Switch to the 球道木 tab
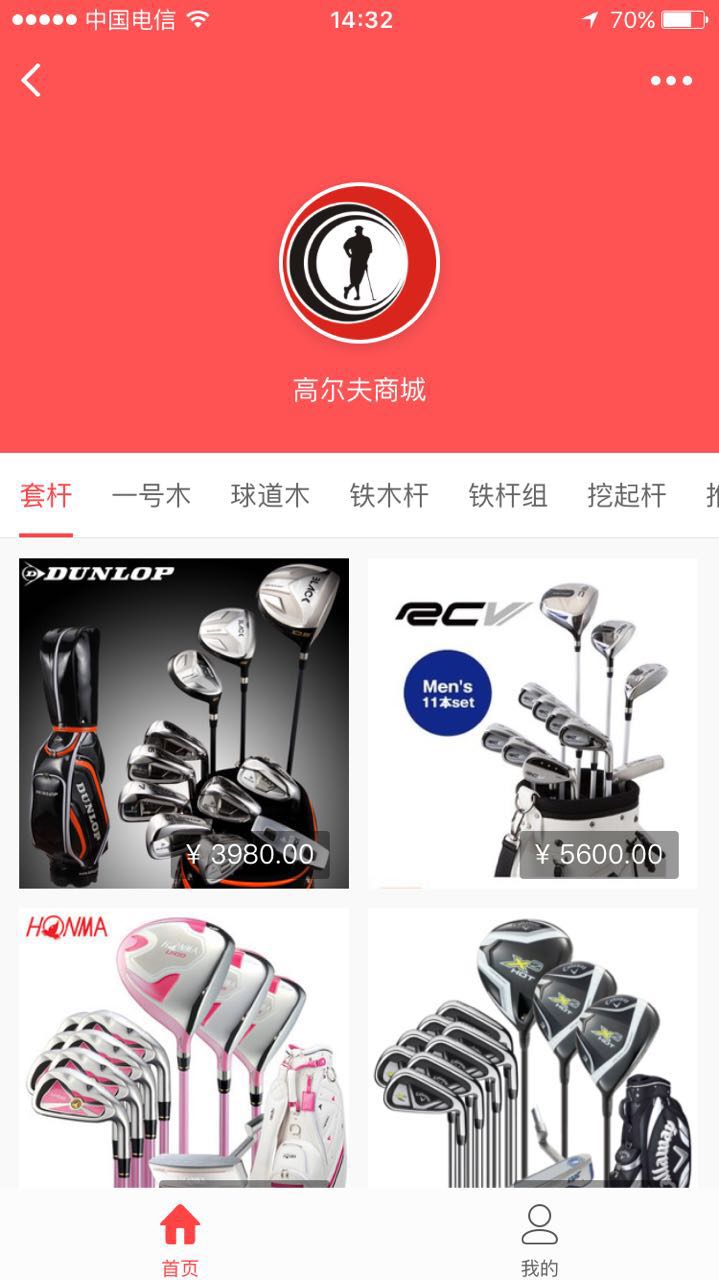719x1280 pixels. pyautogui.click(x=270, y=495)
